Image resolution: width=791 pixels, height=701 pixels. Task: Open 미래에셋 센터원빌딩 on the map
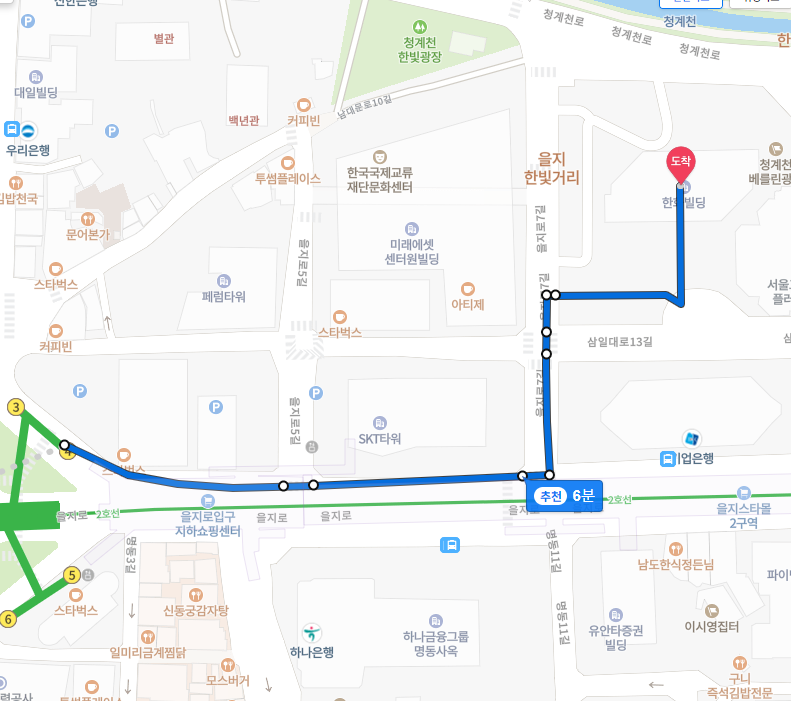pyautogui.click(x=407, y=228)
